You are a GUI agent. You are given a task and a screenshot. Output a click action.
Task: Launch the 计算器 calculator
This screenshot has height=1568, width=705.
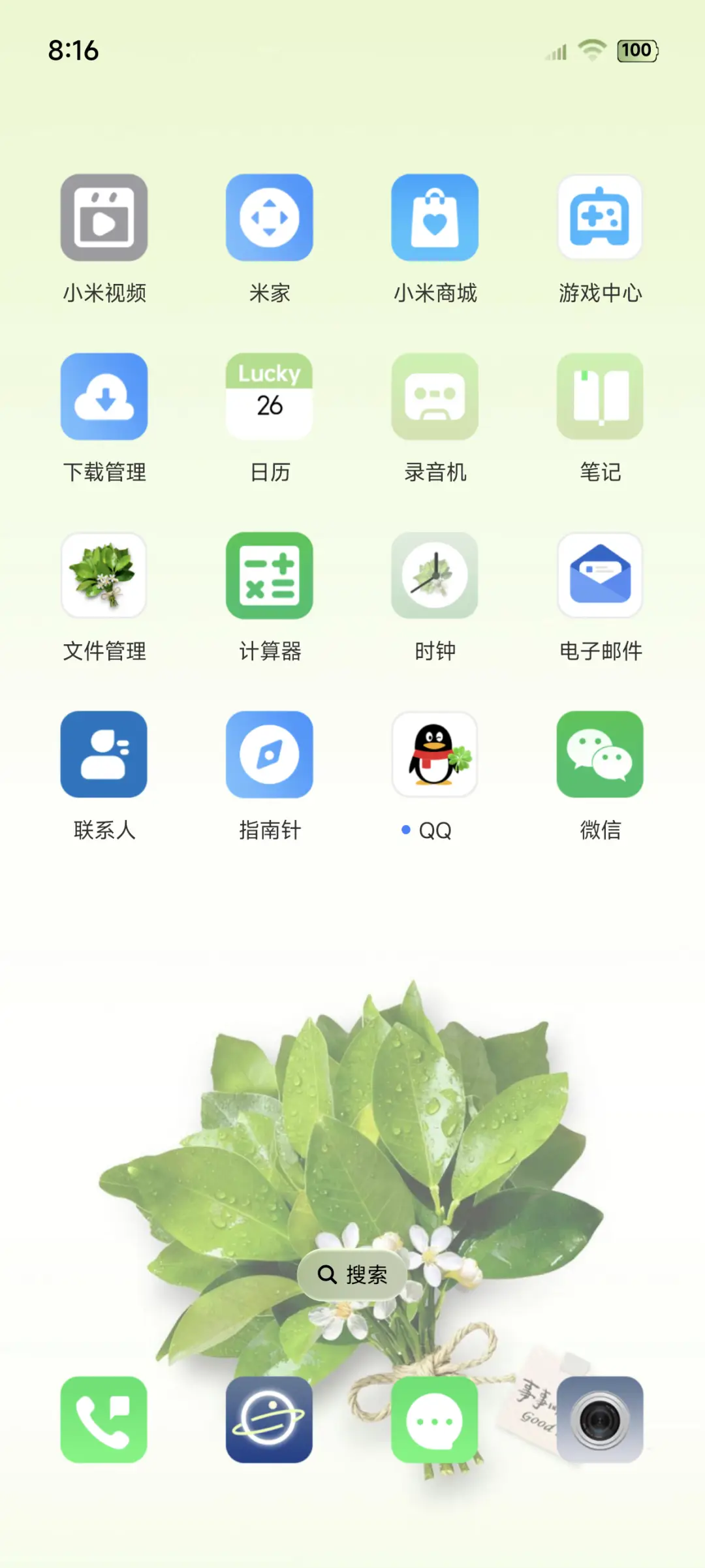270,575
